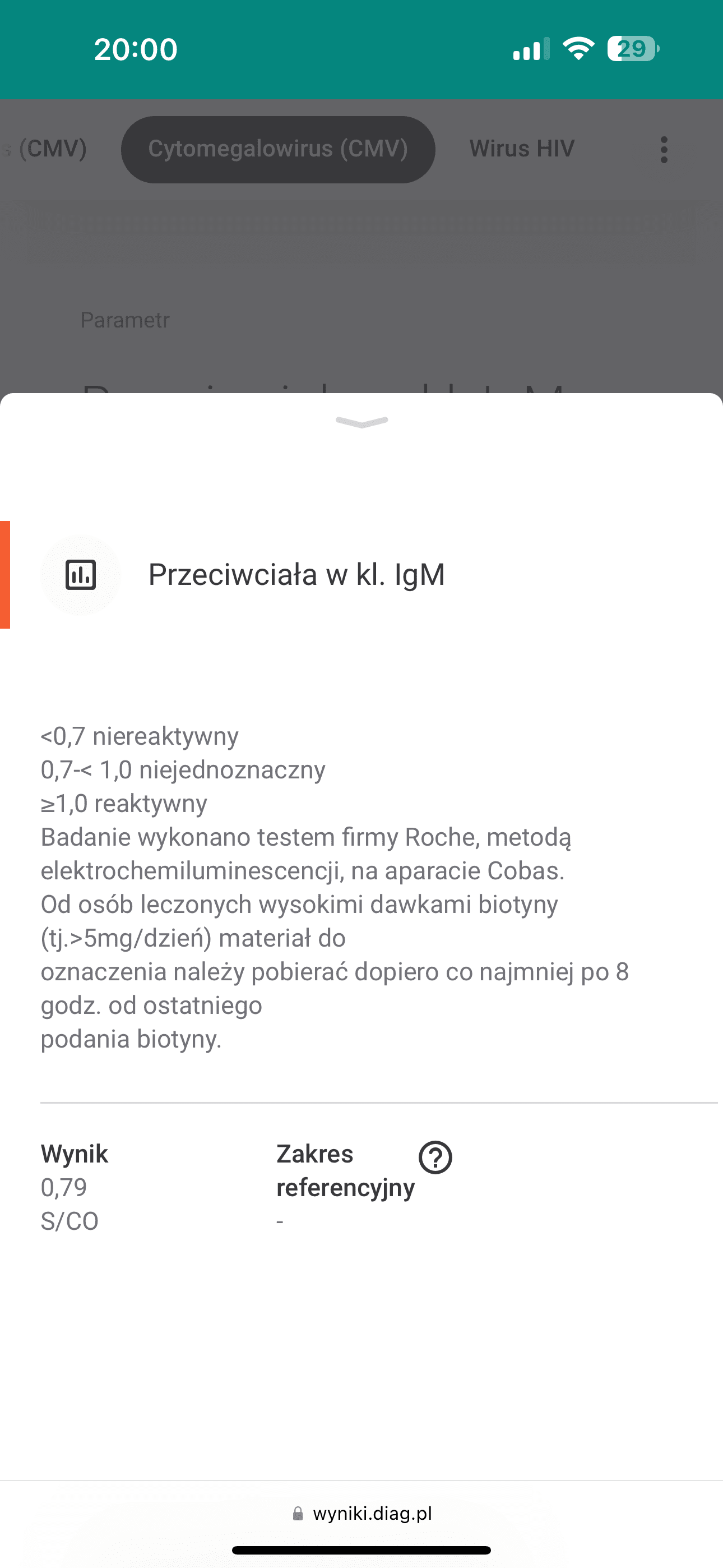Open the IgM antibodies chart icon
Viewport: 723px width, 1568px height.
pyautogui.click(x=80, y=575)
